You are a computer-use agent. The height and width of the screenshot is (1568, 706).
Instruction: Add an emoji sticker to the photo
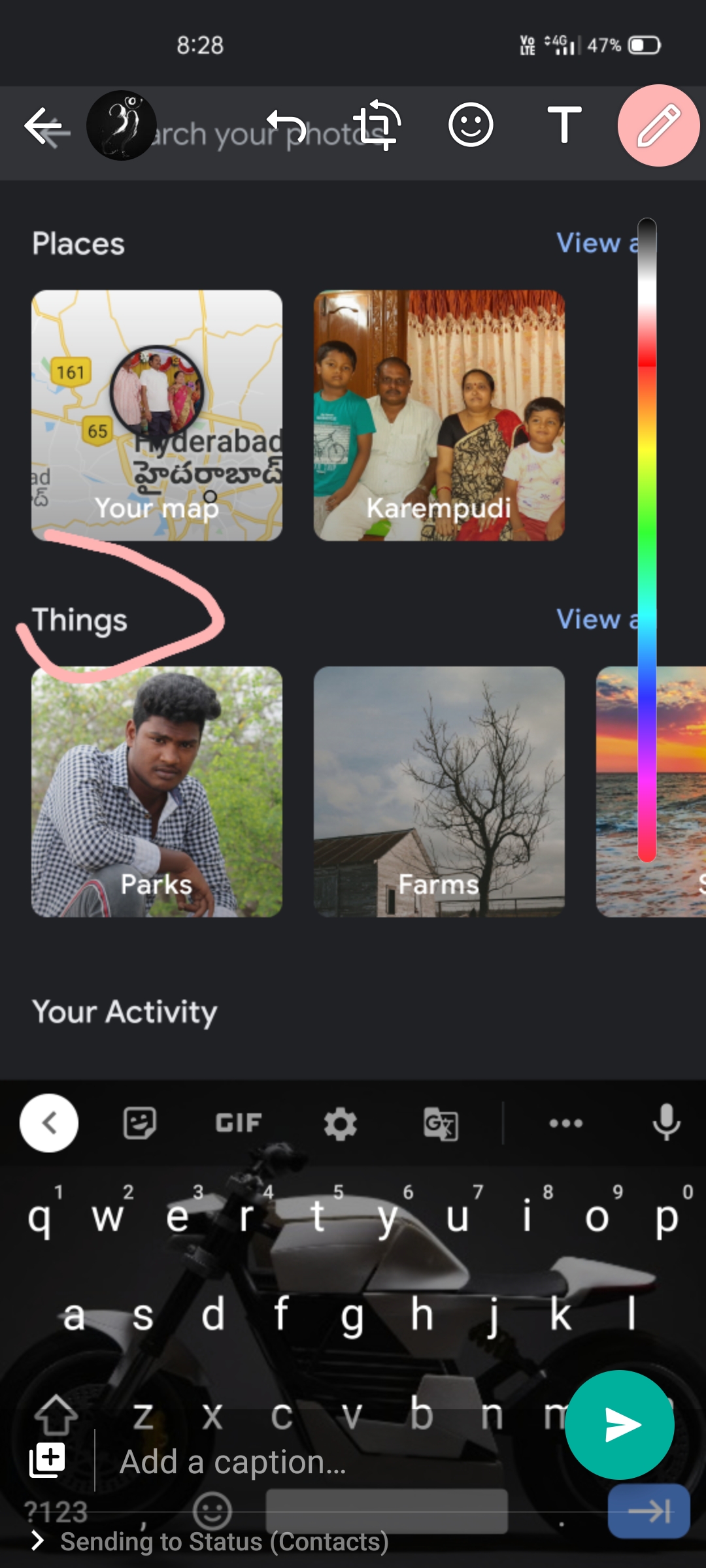tap(471, 124)
